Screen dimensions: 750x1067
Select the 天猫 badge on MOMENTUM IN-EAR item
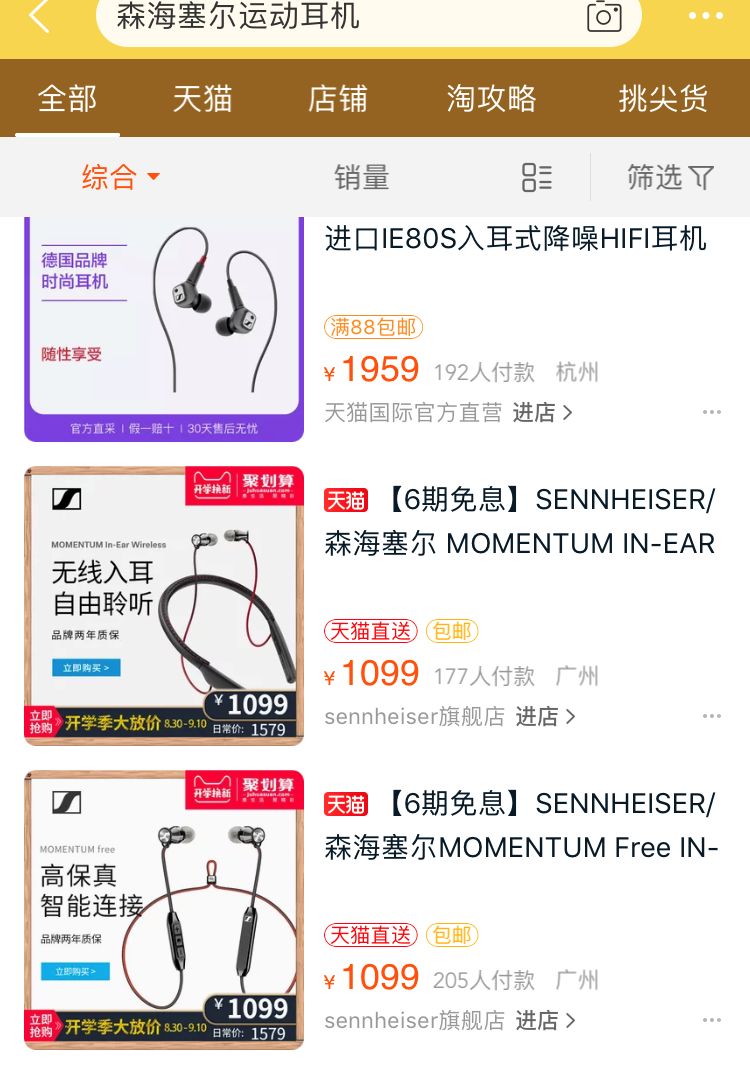(x=346, y=499)
